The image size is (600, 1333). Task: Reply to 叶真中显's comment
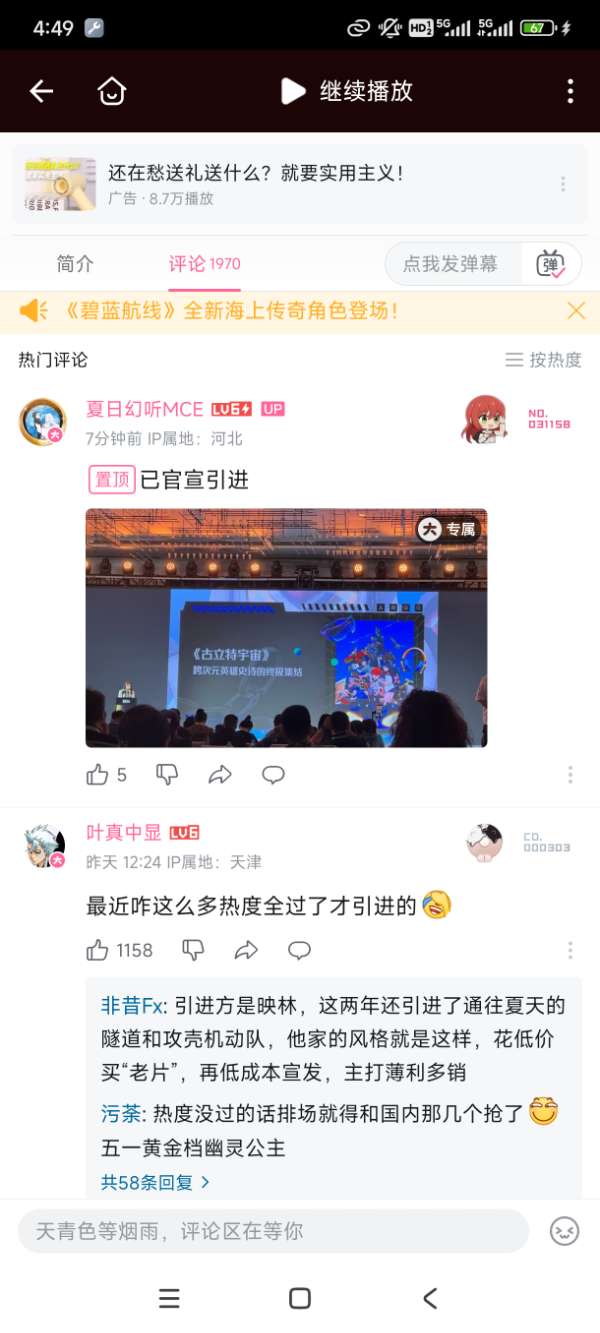(x=299, y=950)
